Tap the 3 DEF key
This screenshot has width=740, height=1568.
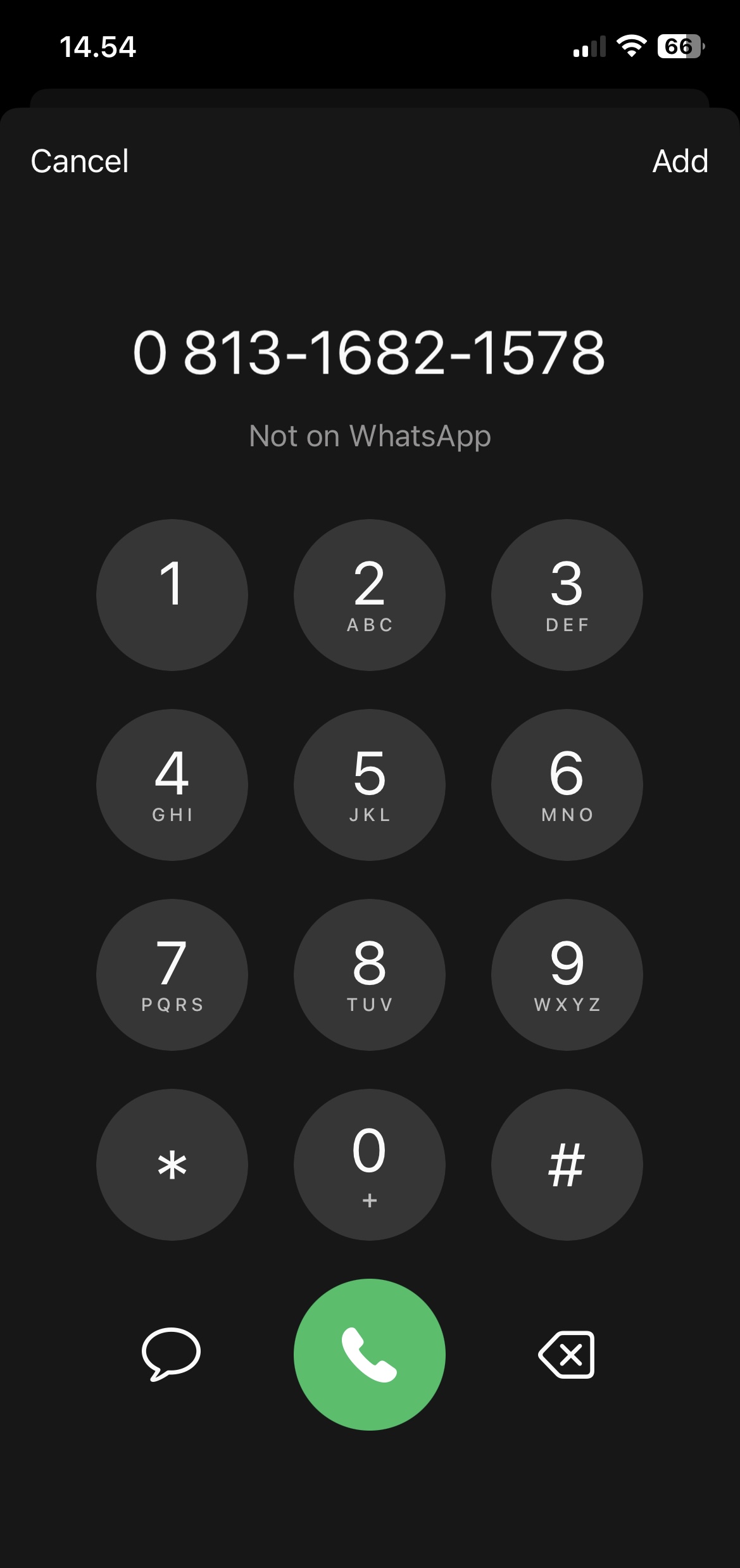[x=567, y=594]
